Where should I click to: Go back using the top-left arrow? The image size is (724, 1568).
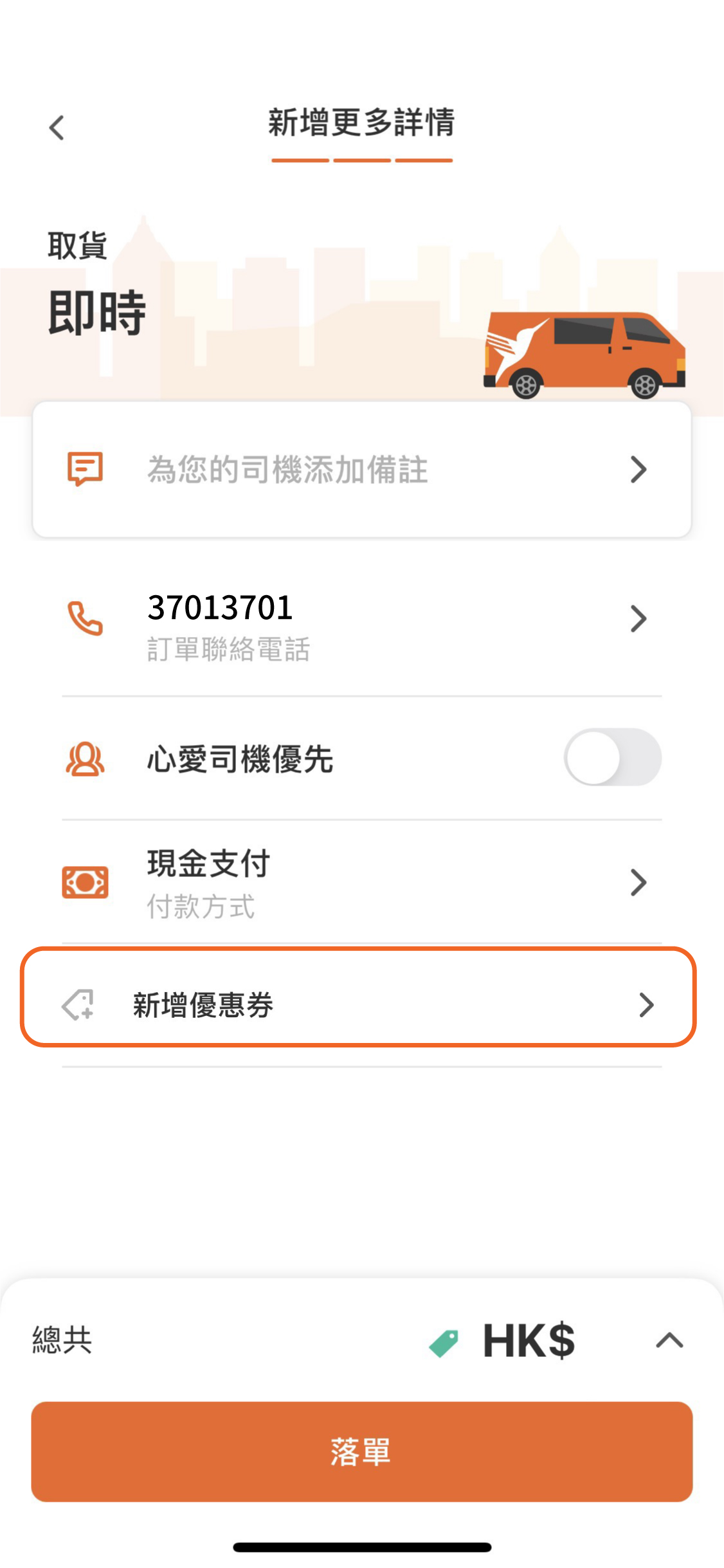tap(57, 127)
